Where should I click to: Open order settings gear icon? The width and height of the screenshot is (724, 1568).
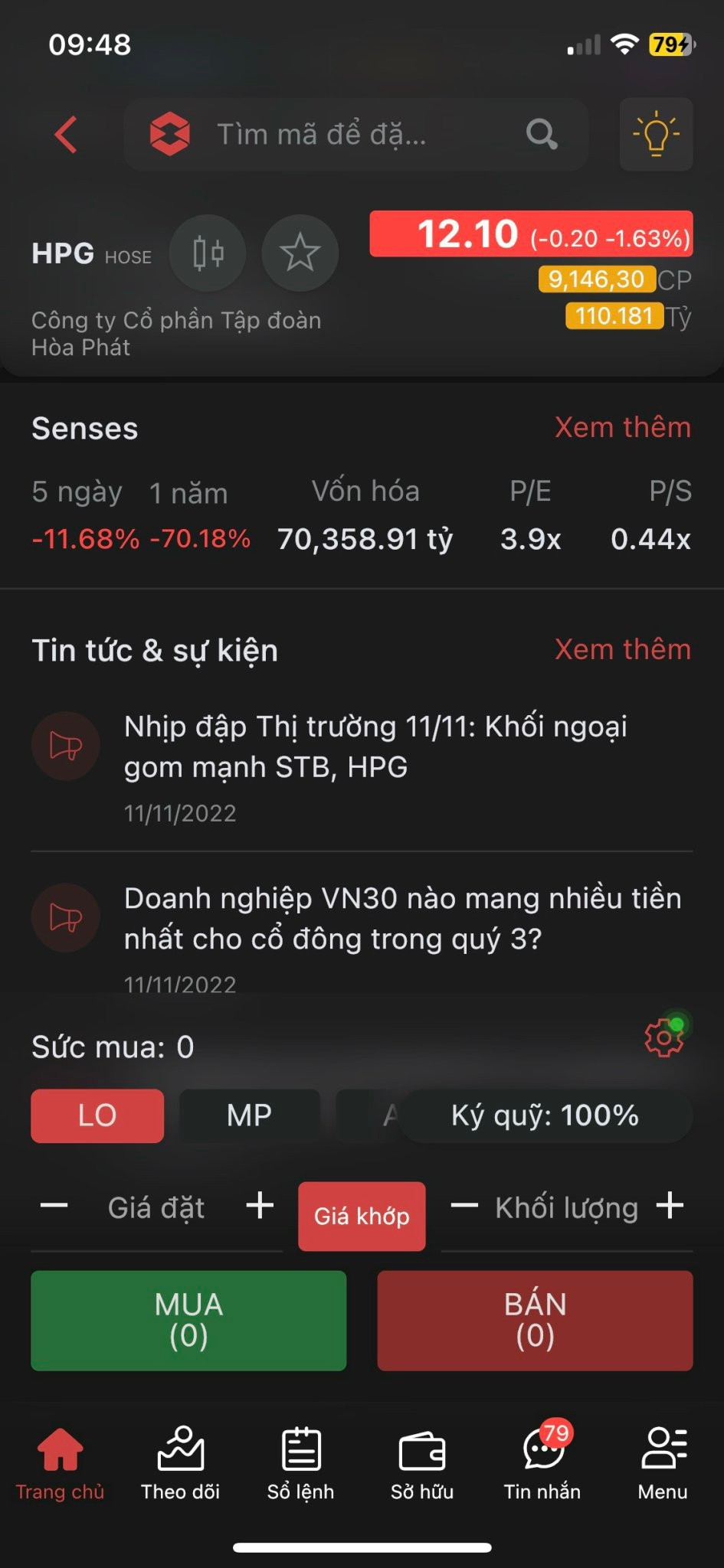click(663, 1038)
